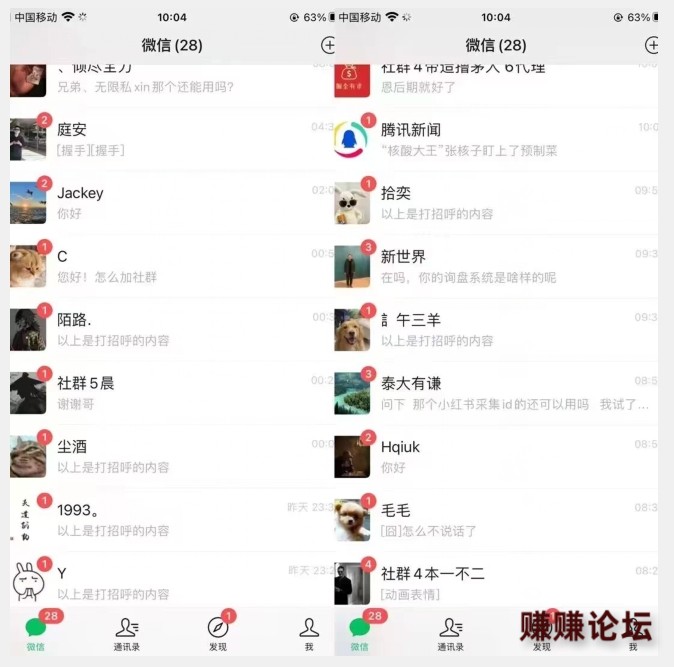Open the chat with 毛毛
This screenshot has height=667, width=674.
click(500, 520)
